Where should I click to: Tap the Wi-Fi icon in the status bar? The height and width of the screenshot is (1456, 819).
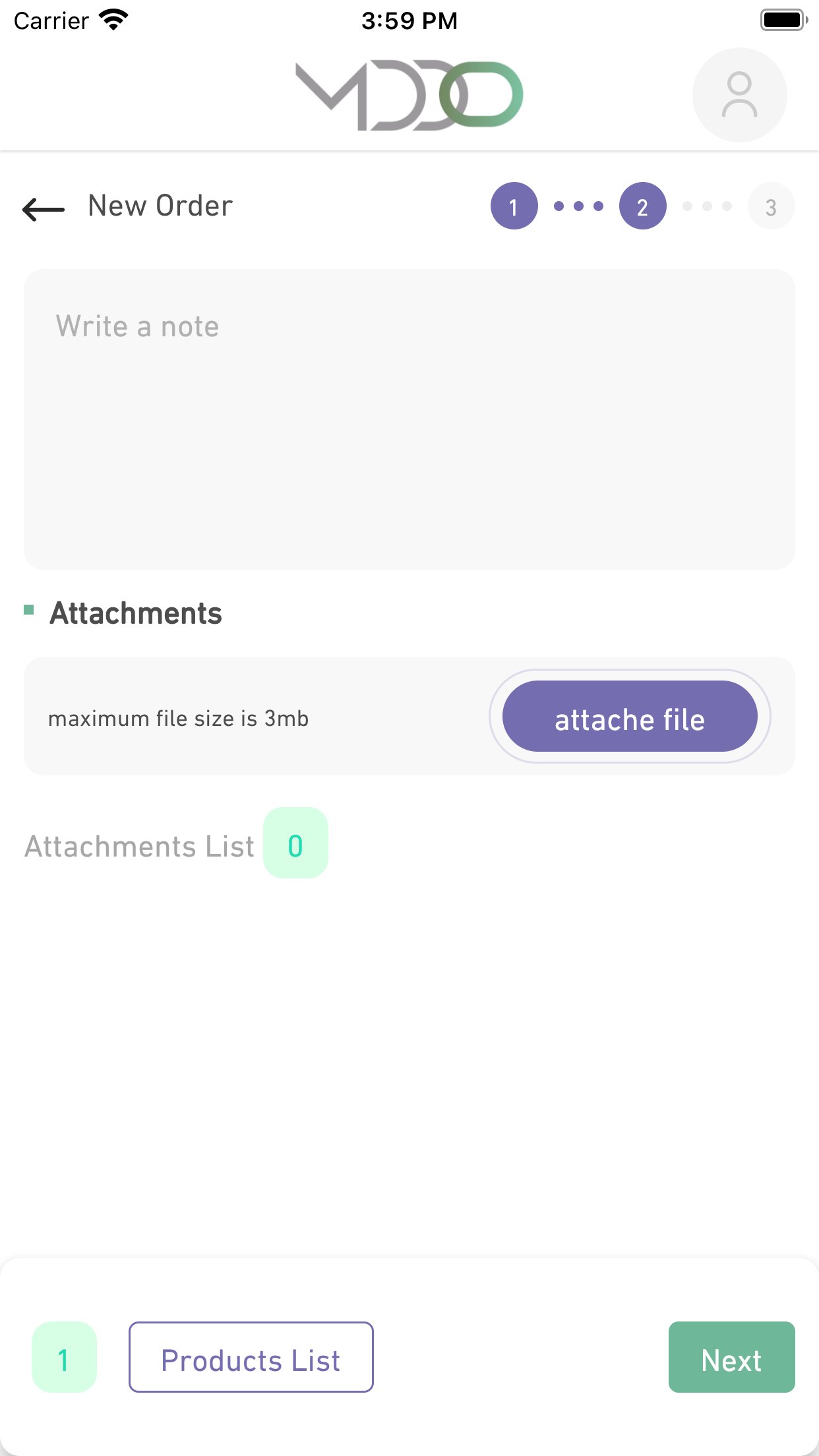(x=113, y=20)
